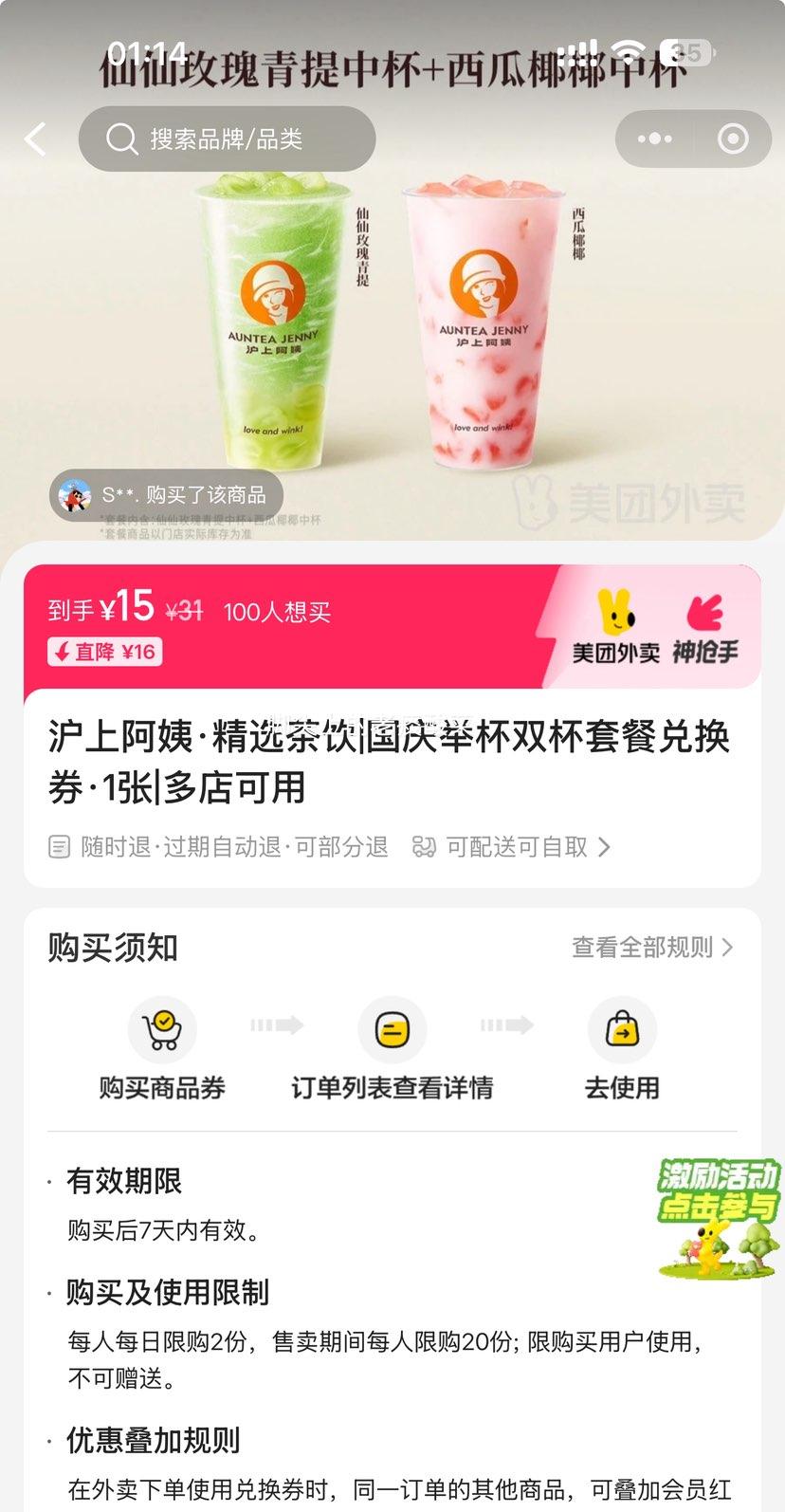
Task: Close the mini program via target icon
Action: (733, 139)
